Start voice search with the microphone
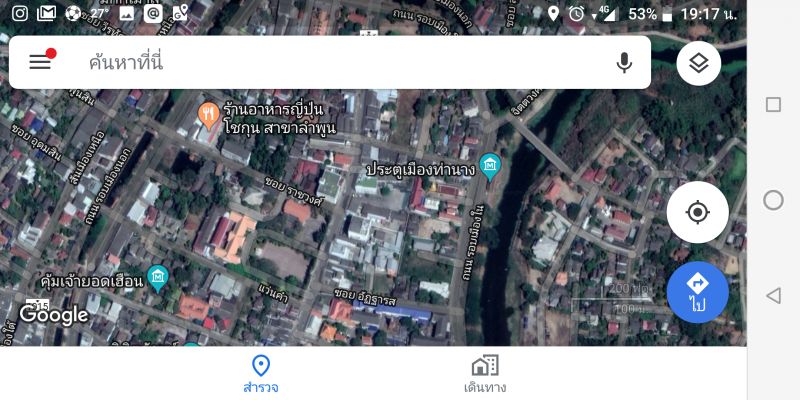Image resolution: width=800 pixels, height=400 pixels. (x=624, y=62)
